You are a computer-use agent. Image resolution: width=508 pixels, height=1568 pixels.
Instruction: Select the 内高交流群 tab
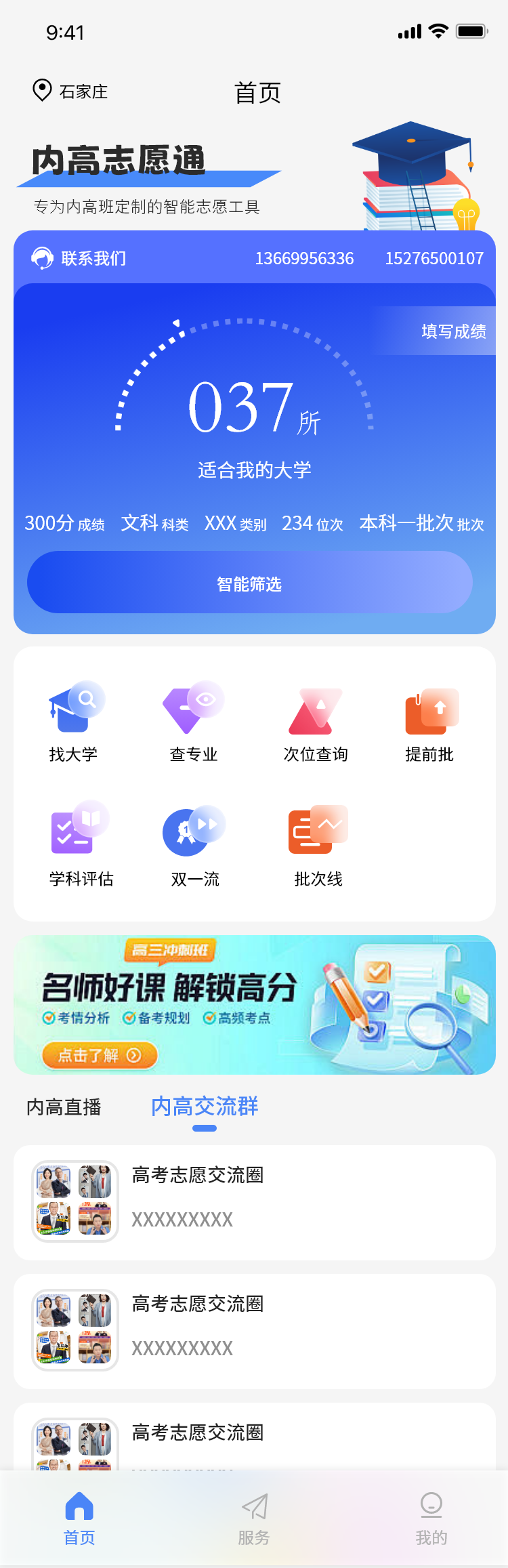(x=205, y=1107)
